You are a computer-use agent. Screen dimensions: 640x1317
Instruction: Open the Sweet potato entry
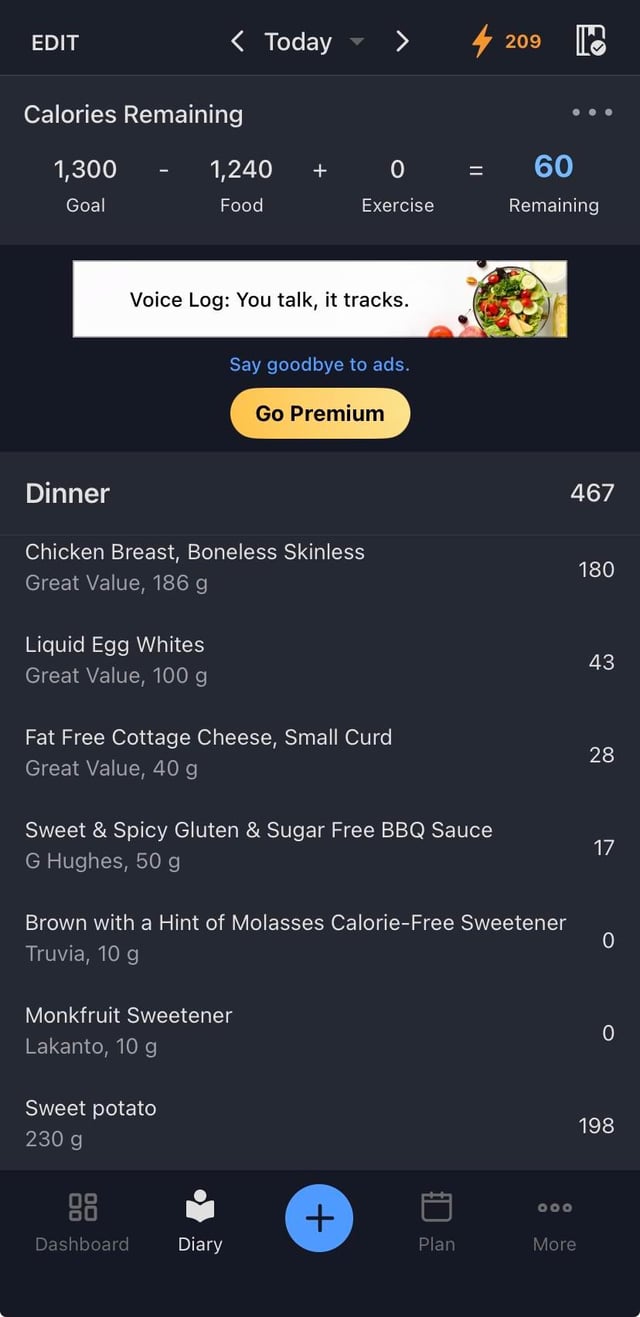300,1123
